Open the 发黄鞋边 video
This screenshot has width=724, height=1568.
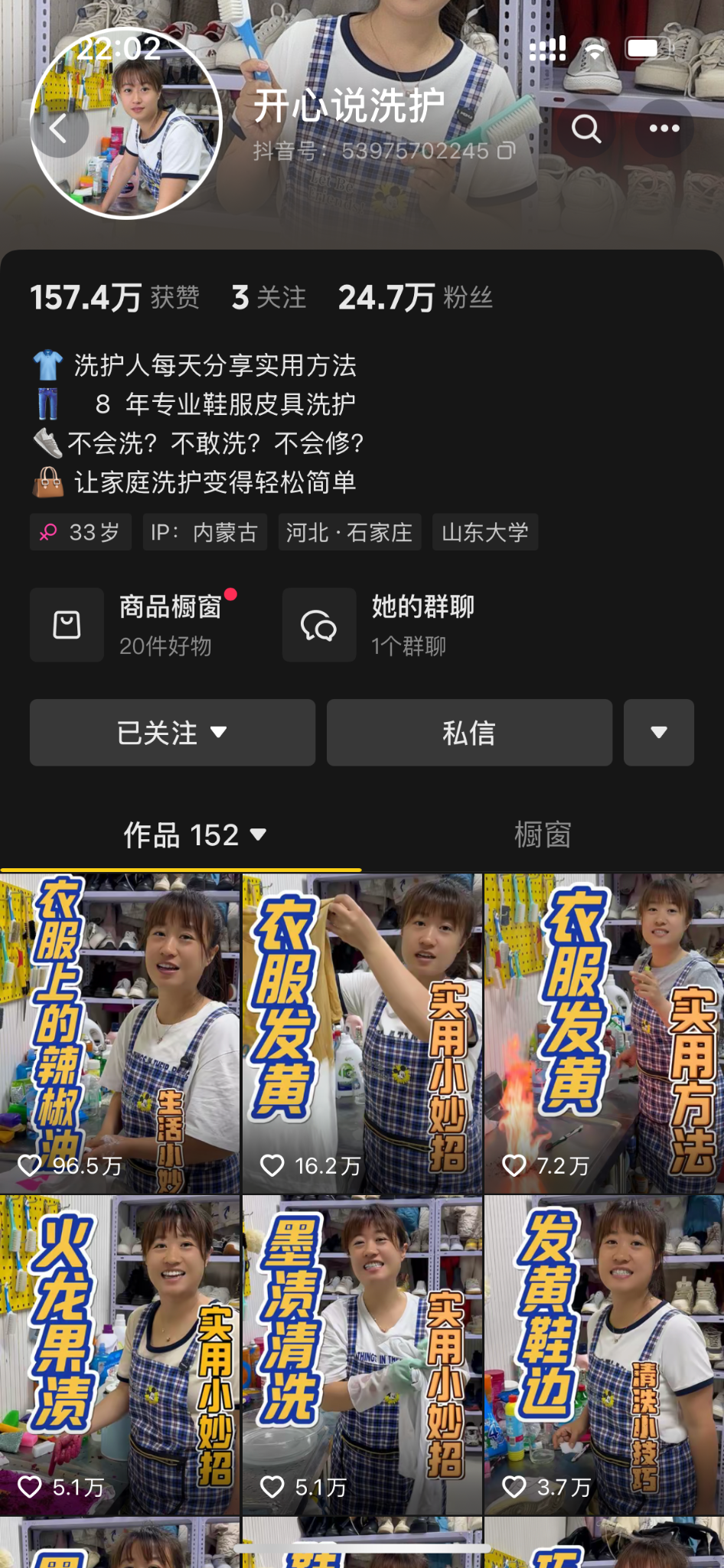[604, 1355]
